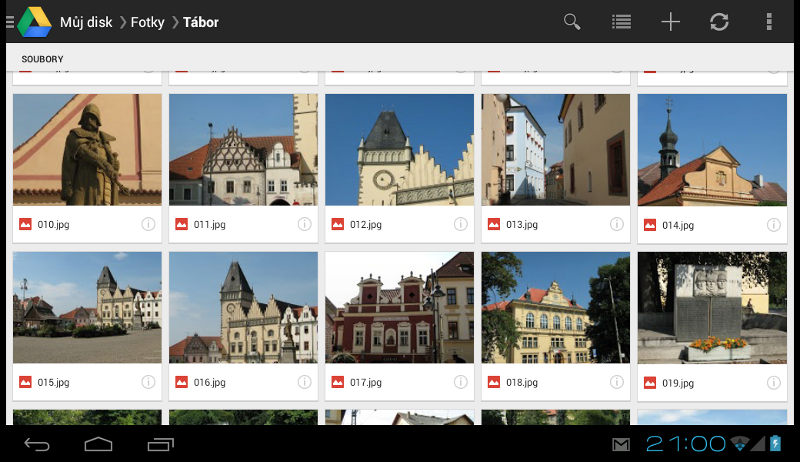Show details of 016.jpg
The width and height of the screenshot is (800, 462).
click(x=304, y=382)
